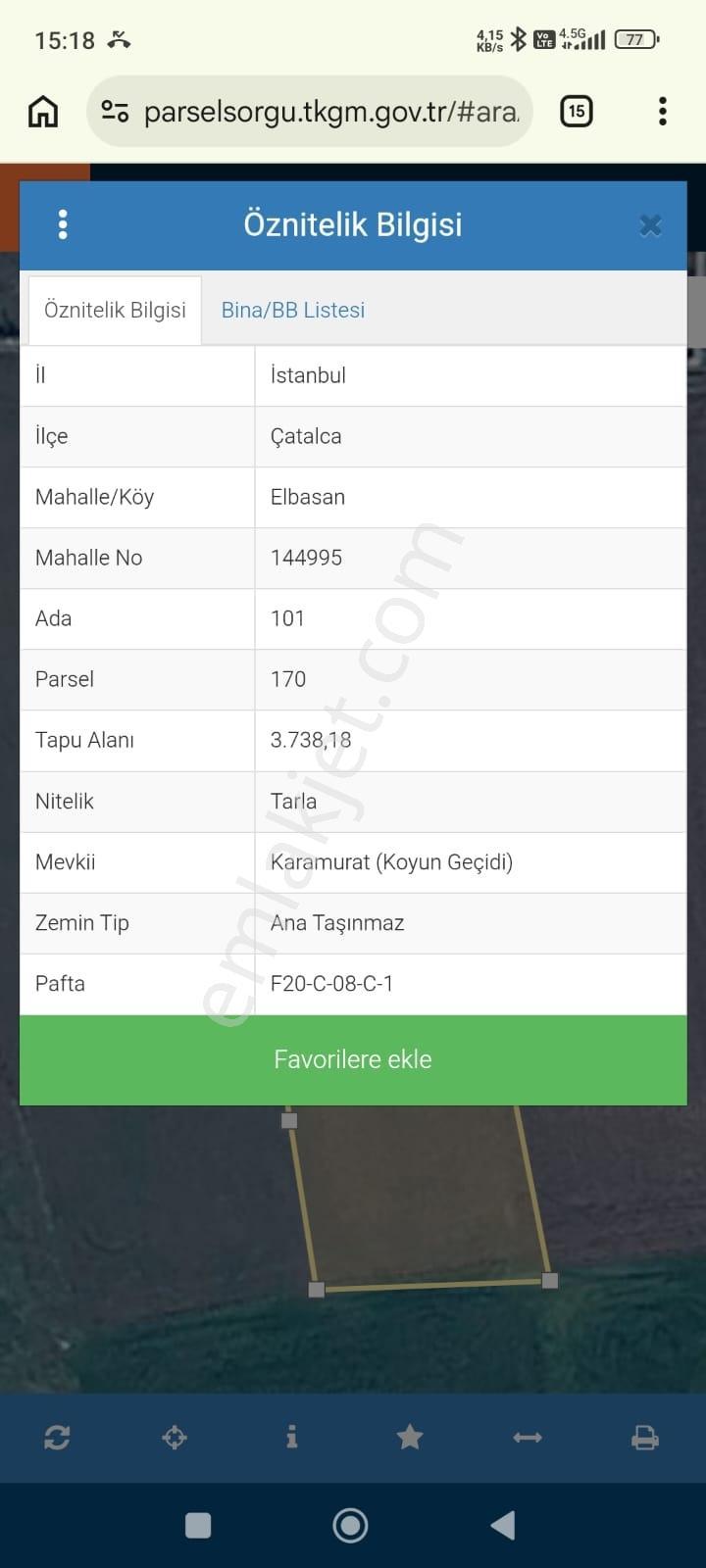Open the browser home page

(42, 112)
